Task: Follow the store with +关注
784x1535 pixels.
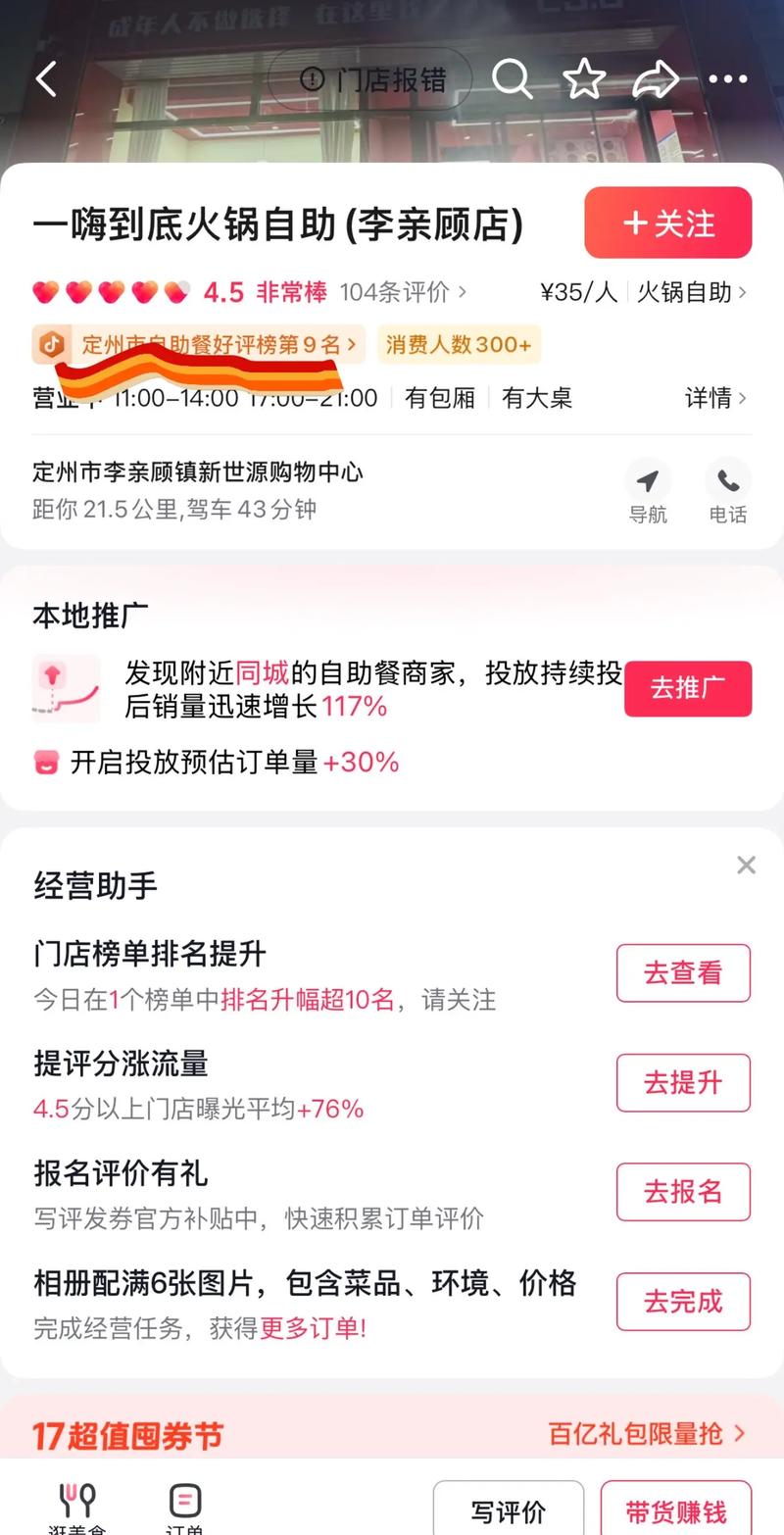Action: (x=667, y=223)
